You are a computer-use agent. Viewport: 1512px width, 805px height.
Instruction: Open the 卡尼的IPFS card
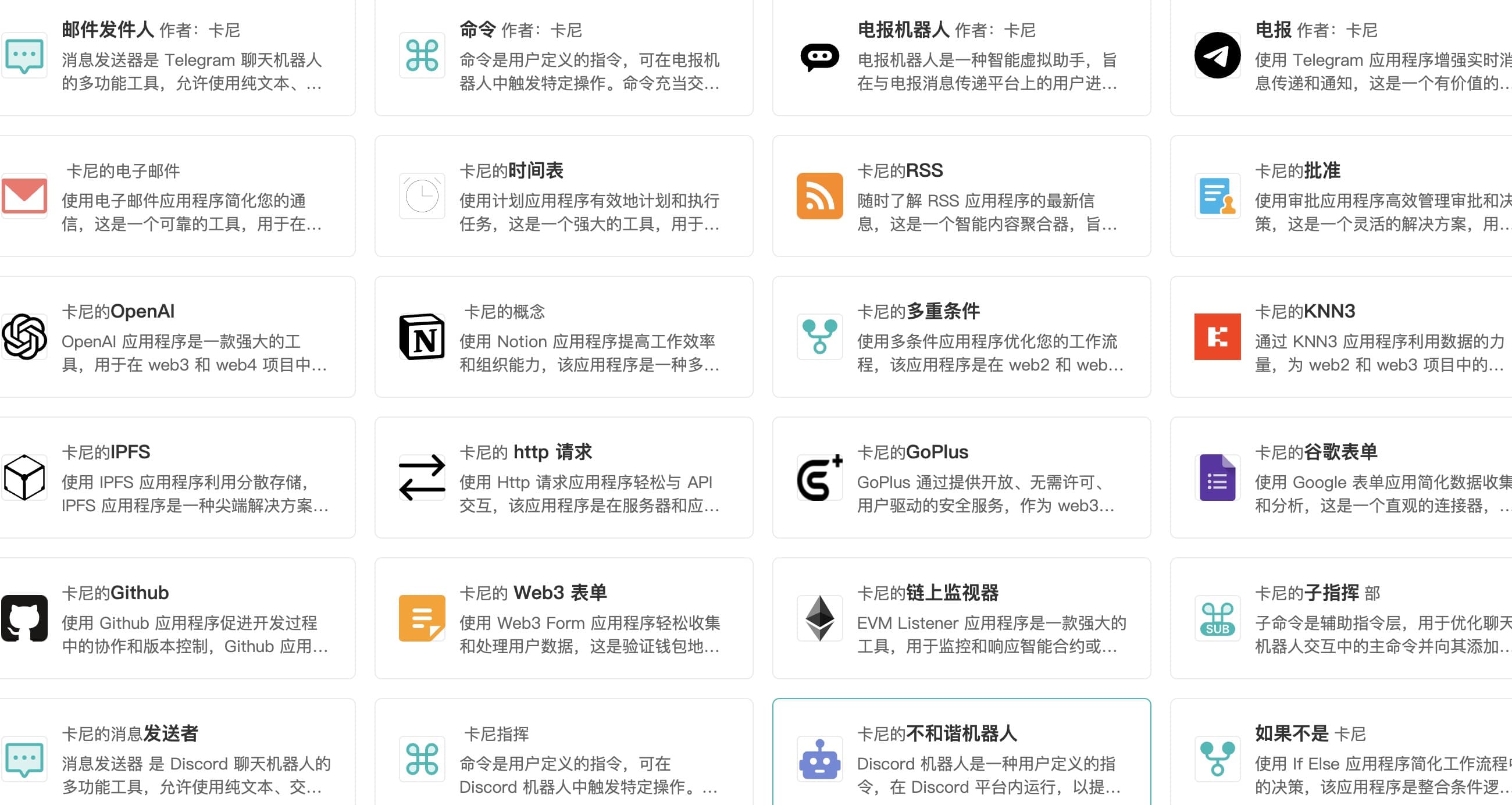tap(176, 478)
